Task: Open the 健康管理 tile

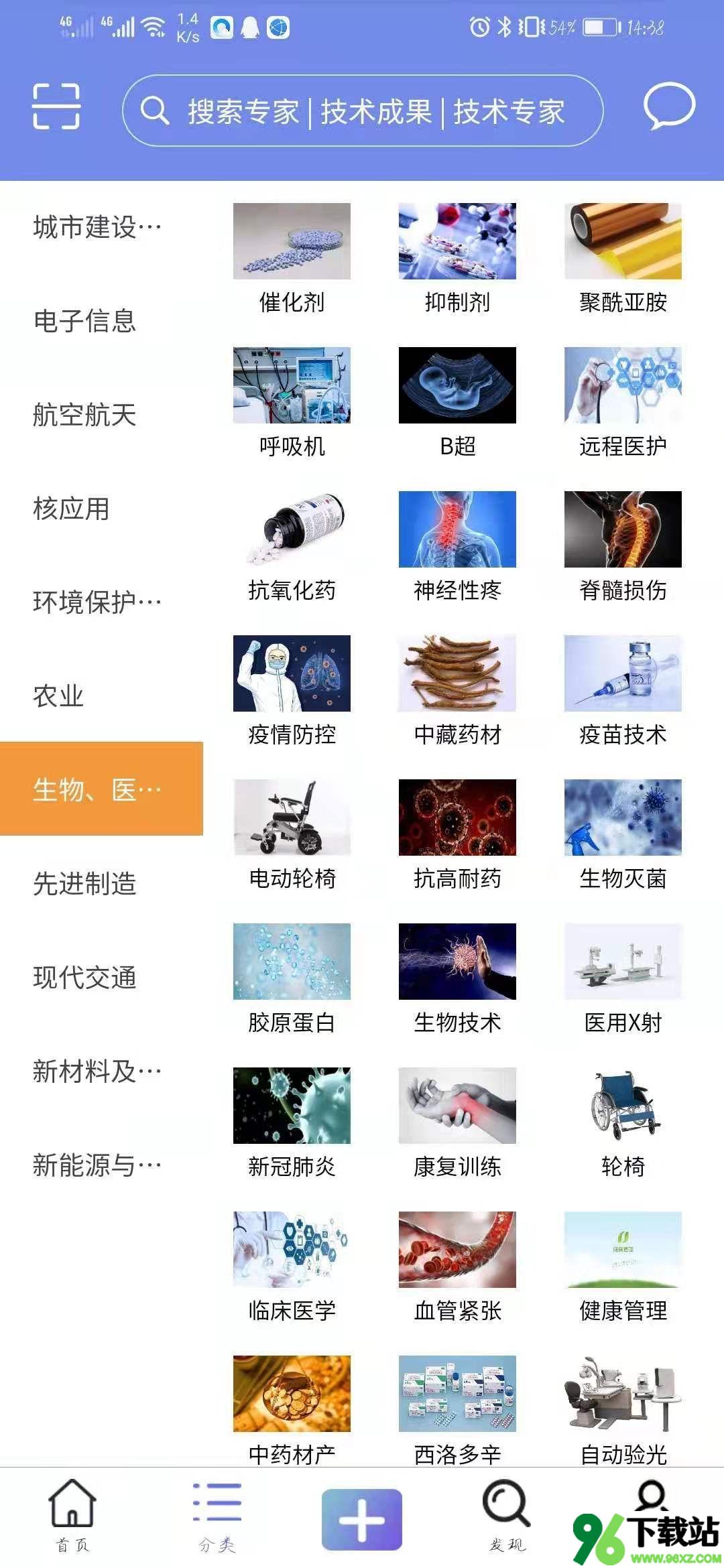Action: tap(623, 1268)
